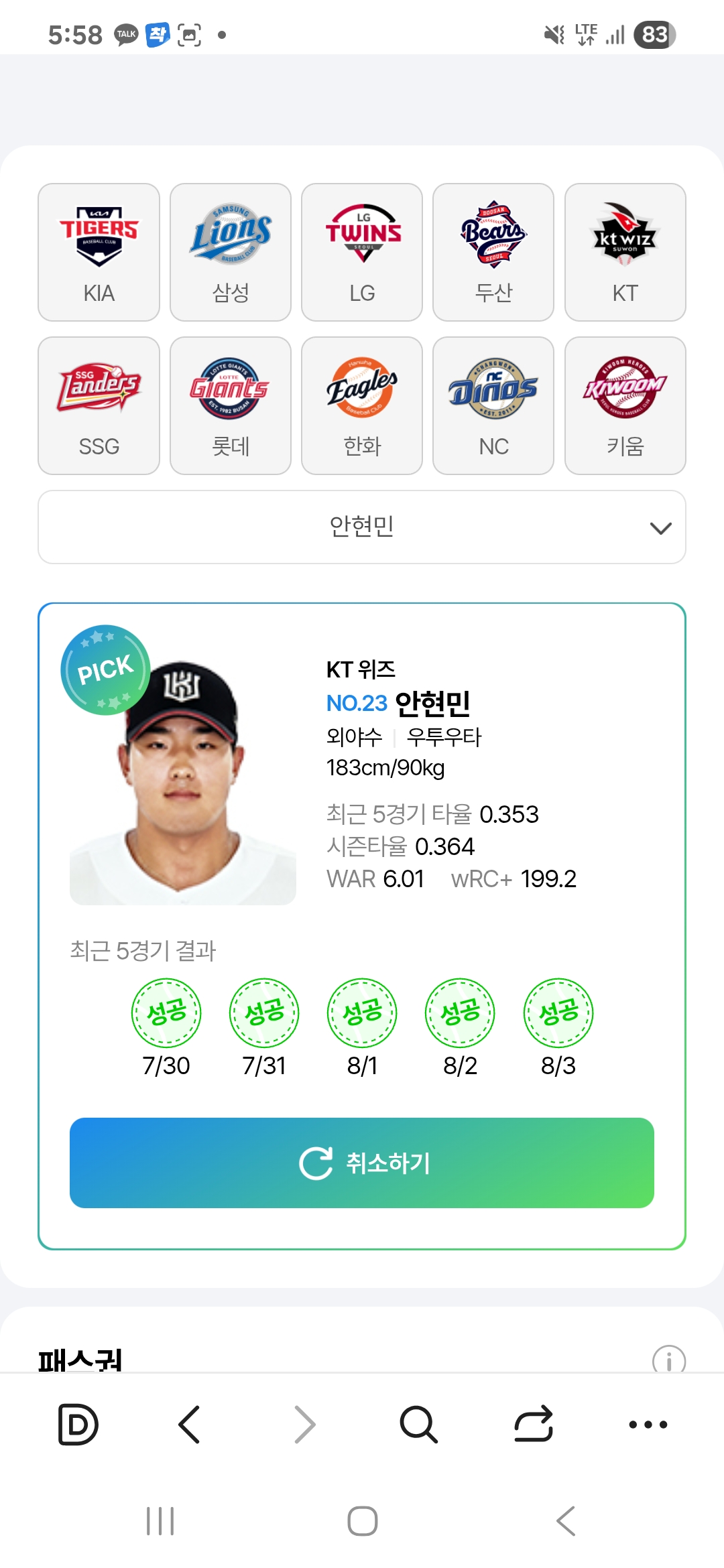Go back with the browser back arrow
724x1568 pixels.
[190, 1424]
